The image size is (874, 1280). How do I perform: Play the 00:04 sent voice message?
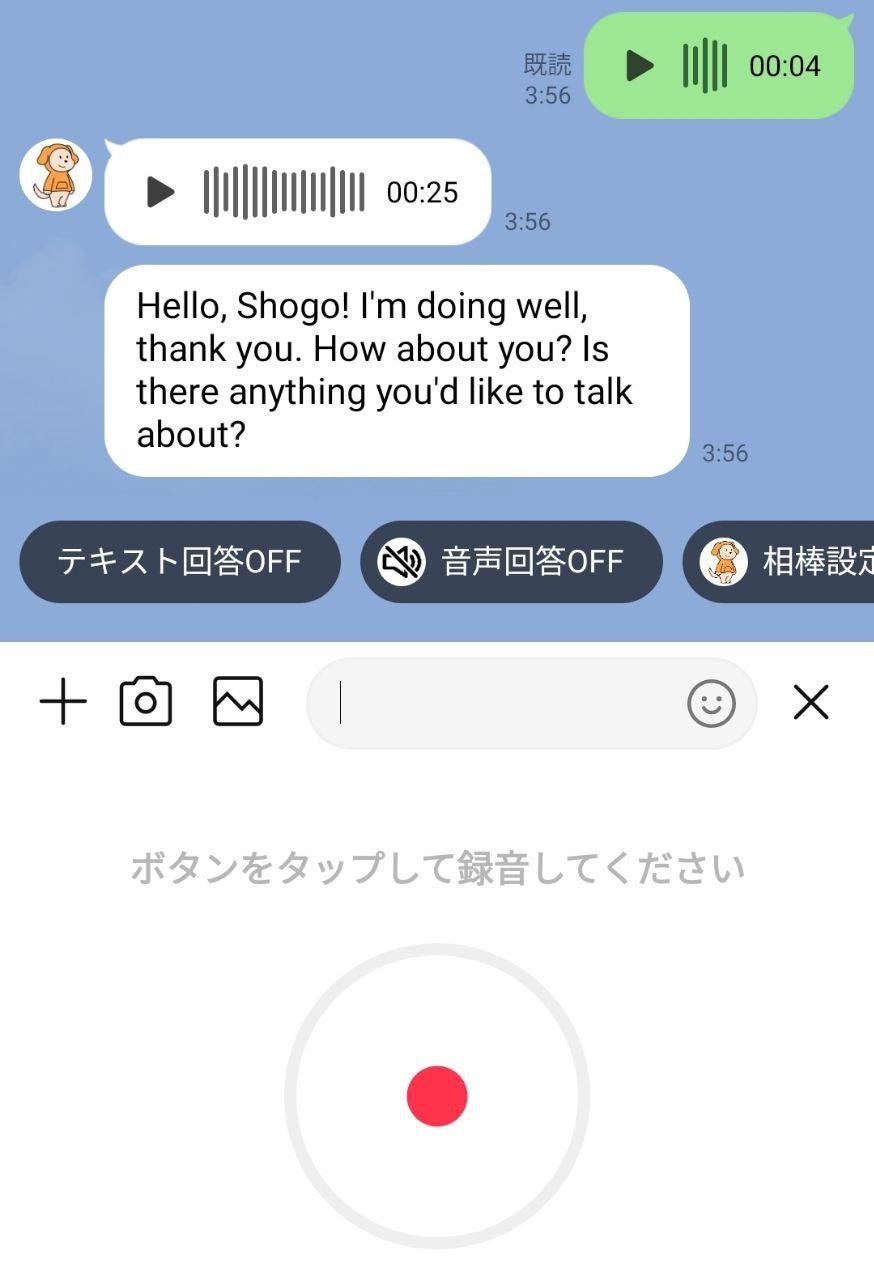(x=640, y=66)
